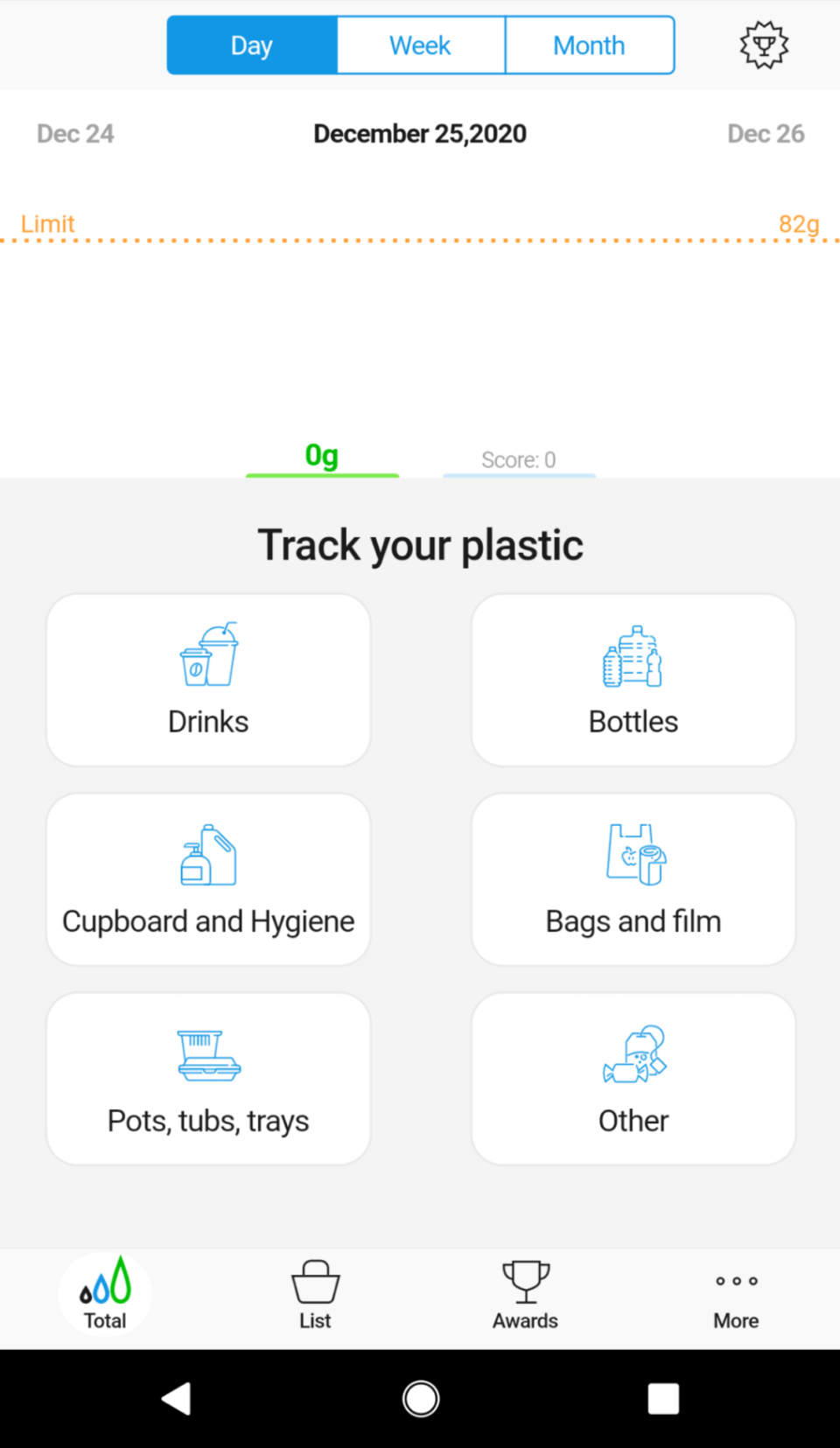The height and width of the screenshot is (1448, 840).
Task: Go to the system home screen
Action: (421, 1398)
